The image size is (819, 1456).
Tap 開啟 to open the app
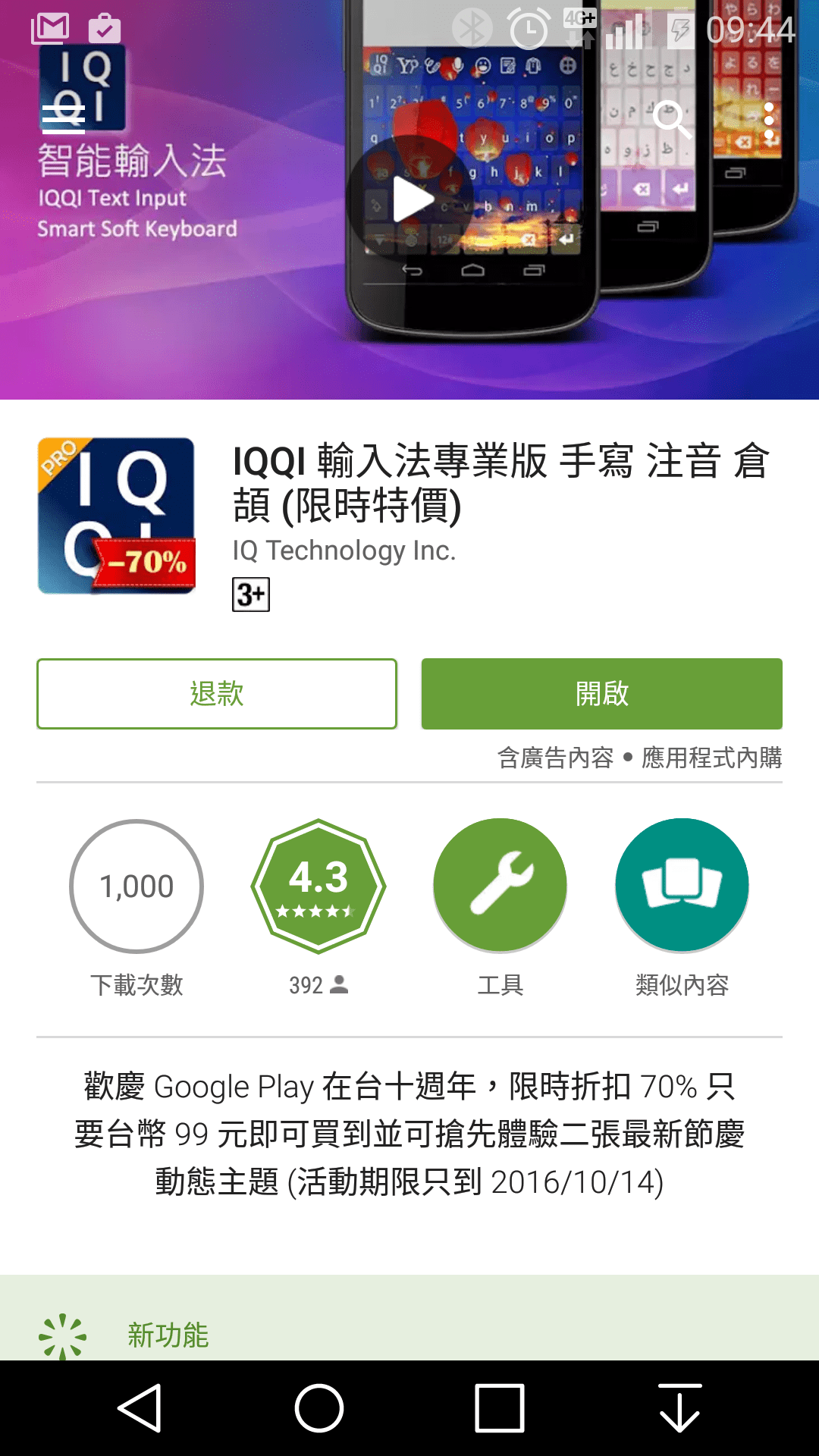[x=601, y=694]
